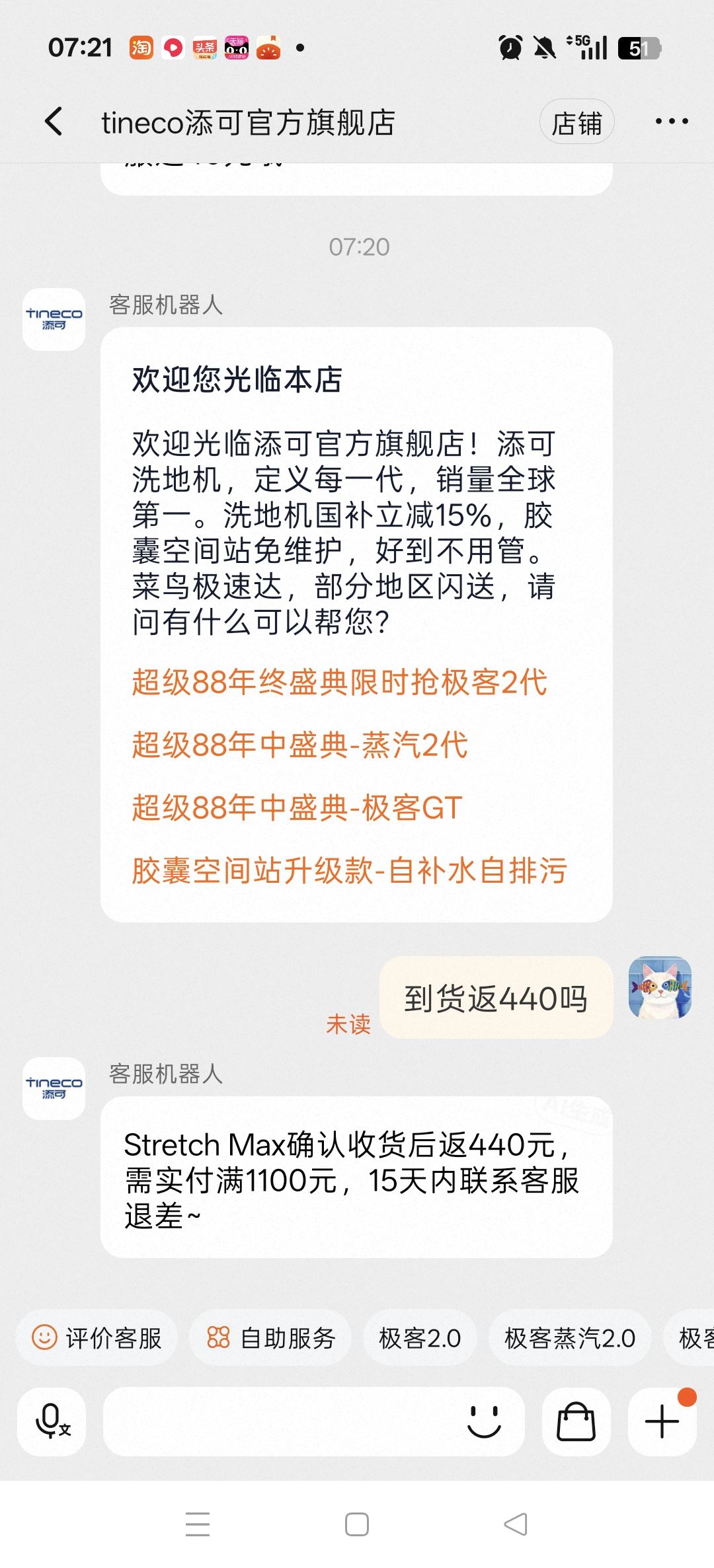
Task: Open the 店铺 store page button
Action: pos(576,122)
